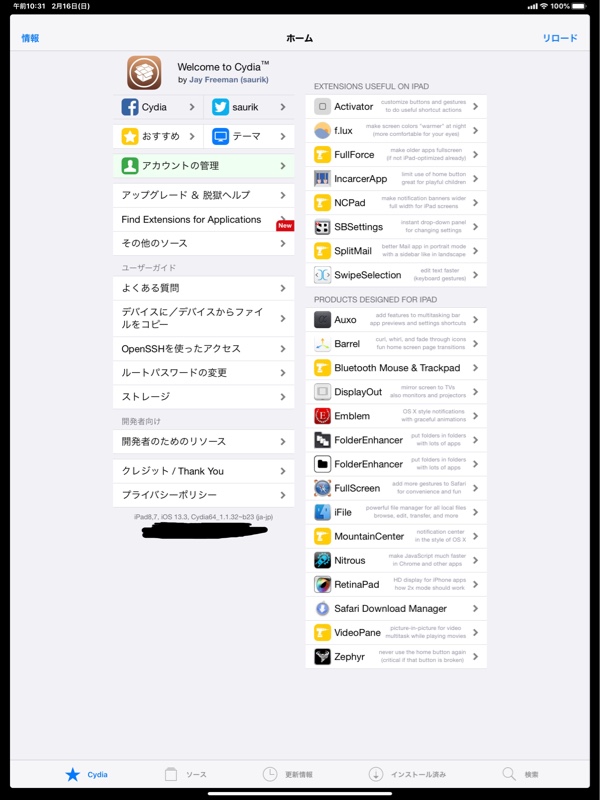Open その他のソース row
The image size is (600, 800).
click(203, 243)
